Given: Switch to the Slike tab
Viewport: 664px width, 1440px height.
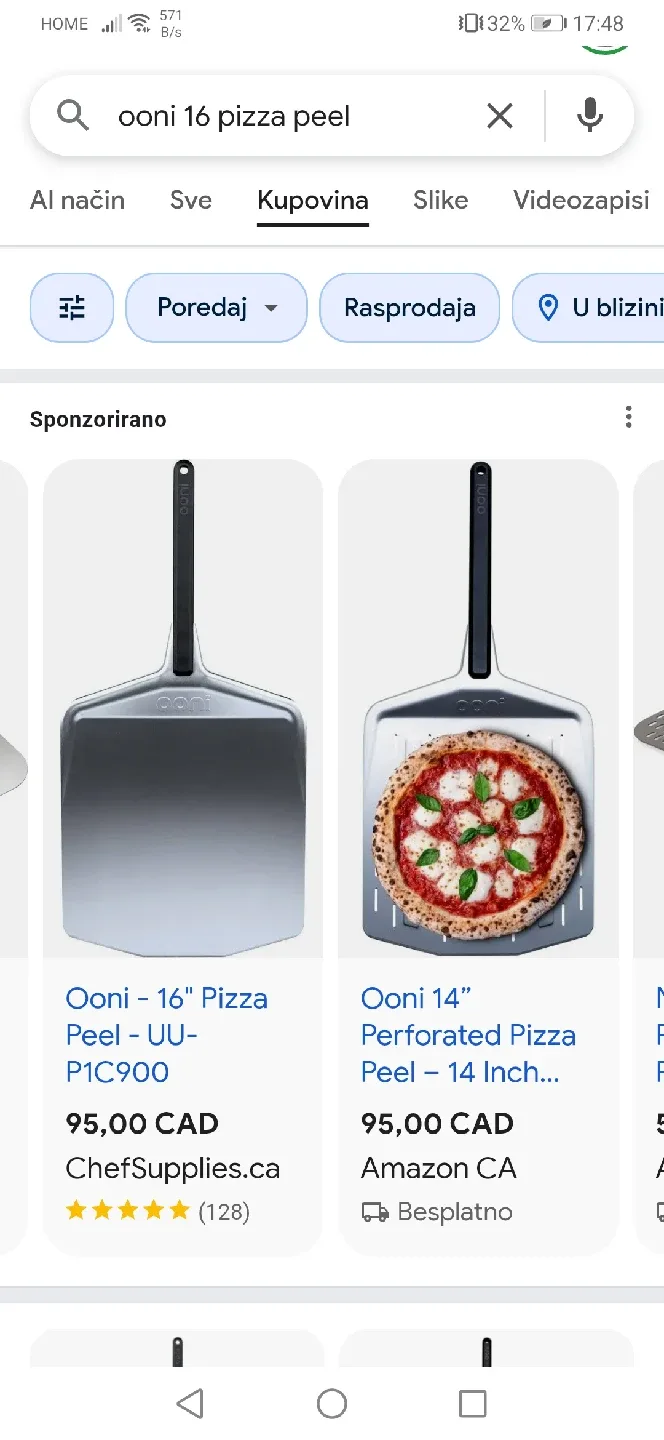Looking at the screenshot, I should 440,200.
